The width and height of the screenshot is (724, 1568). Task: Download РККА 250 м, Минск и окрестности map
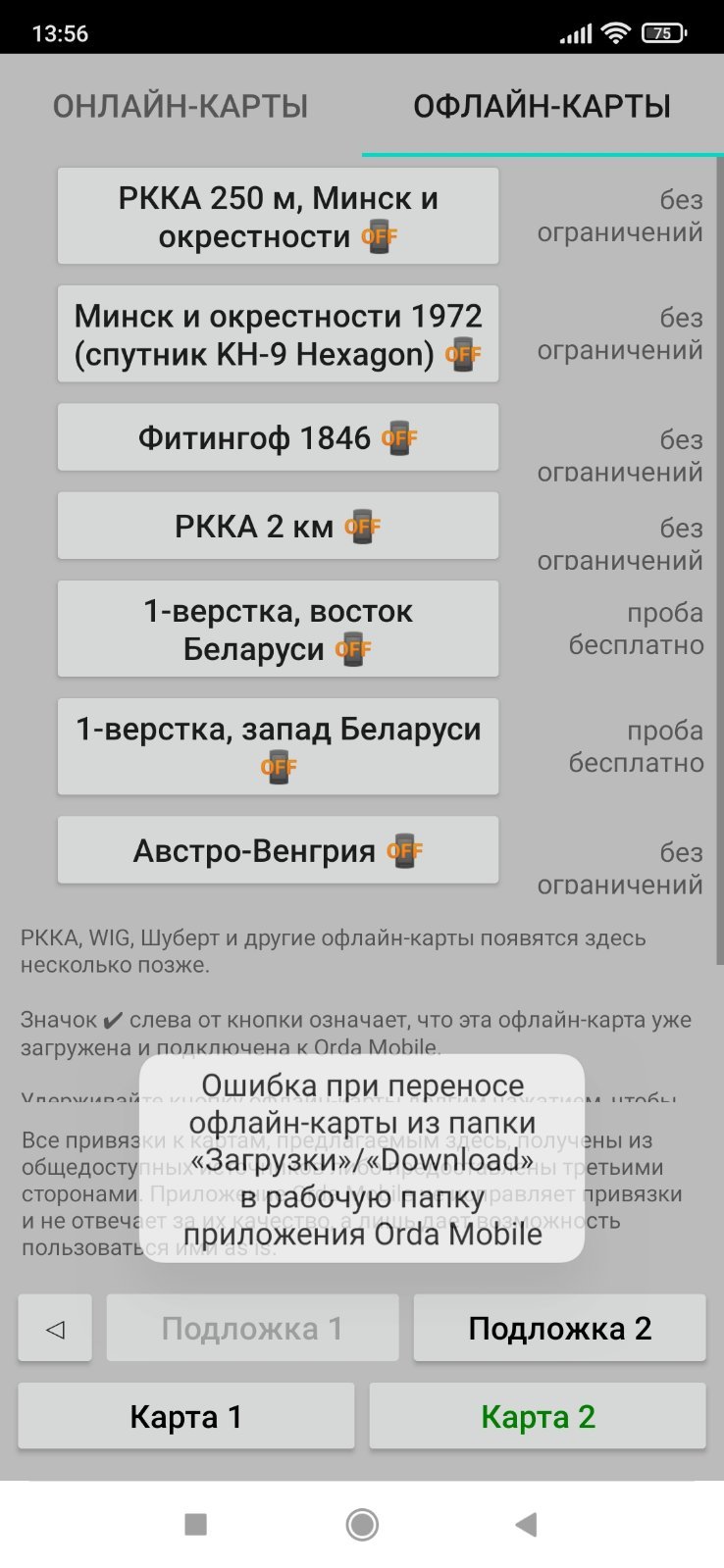click(x=278, y=217)
